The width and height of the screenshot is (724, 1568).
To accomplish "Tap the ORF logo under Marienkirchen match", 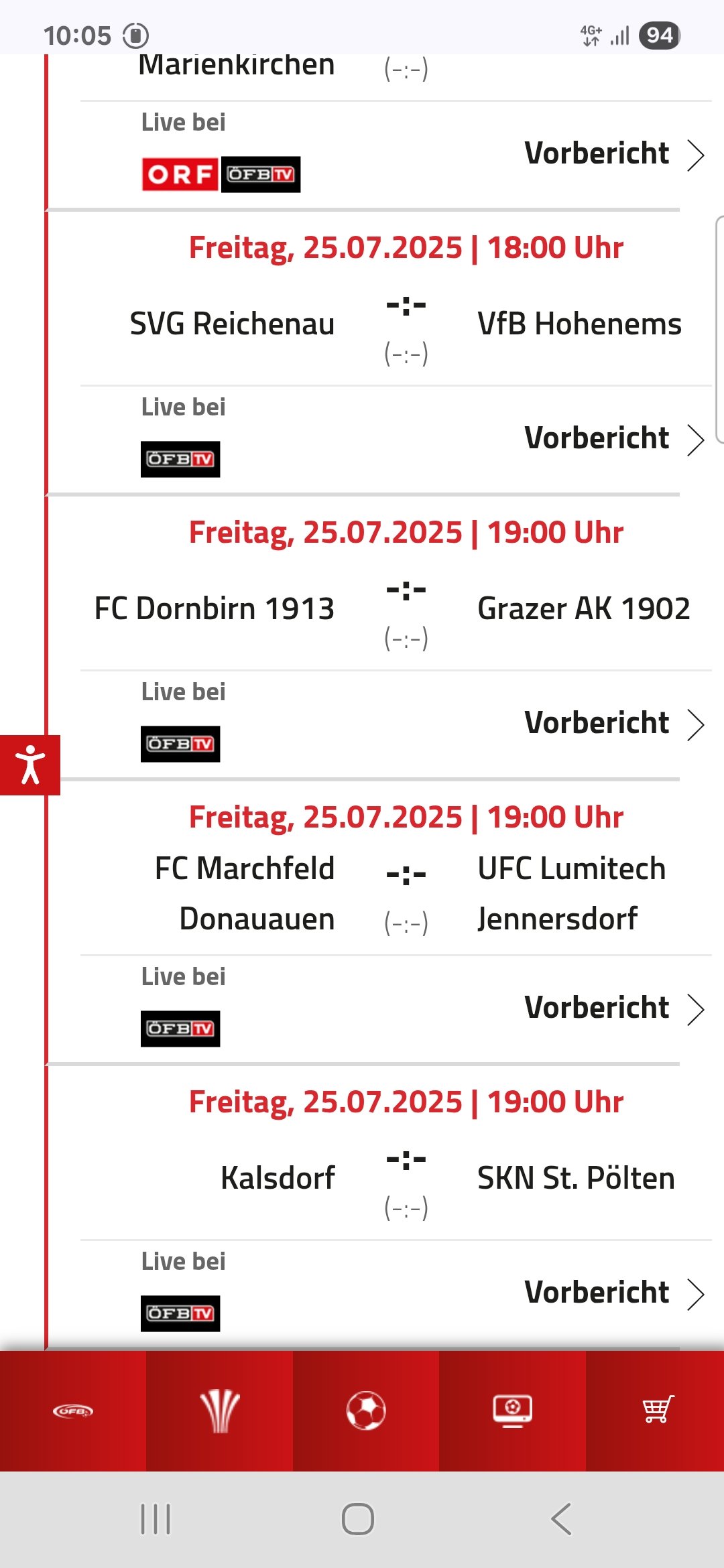I will click(x=180, y=174).
